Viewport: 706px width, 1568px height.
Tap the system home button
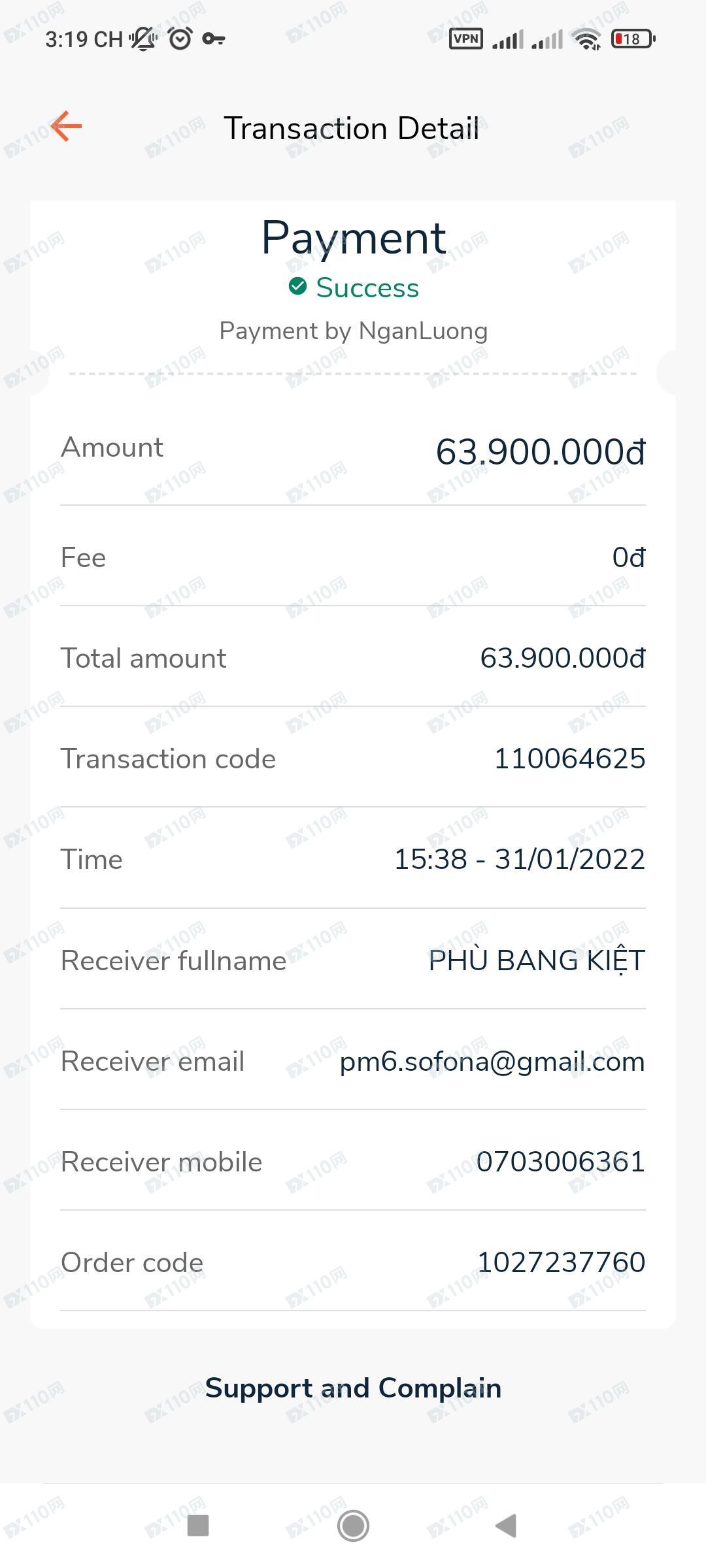[x=353, y=1526]
